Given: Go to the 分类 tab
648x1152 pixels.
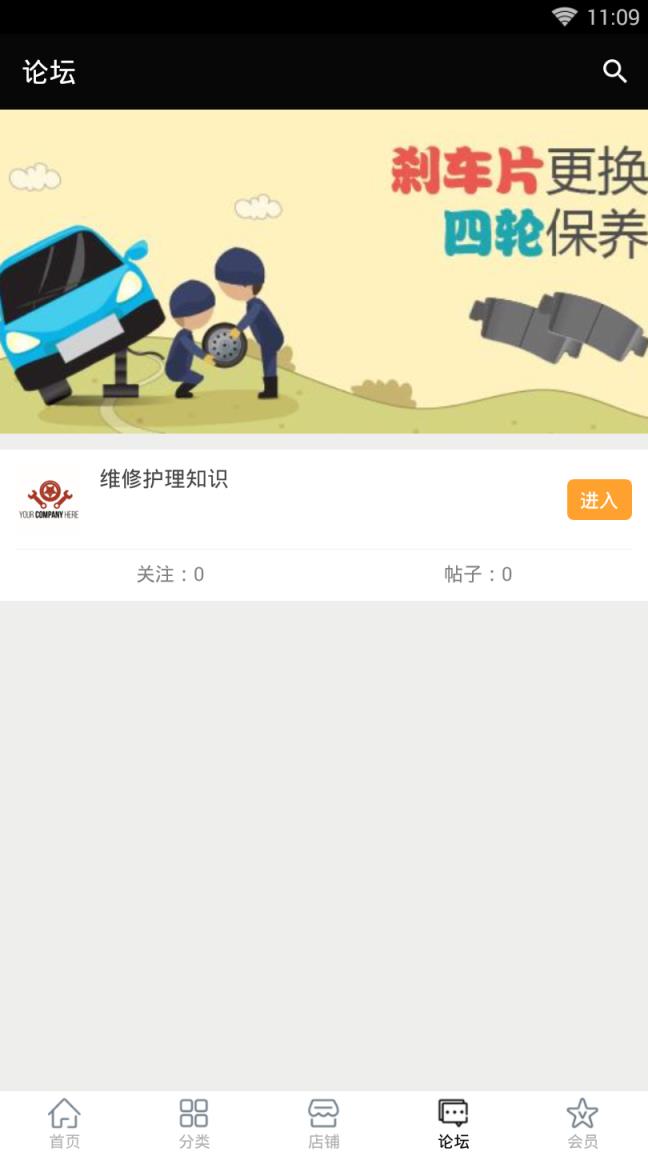Looking at the screenshot, I should [x=194, y=1122].
